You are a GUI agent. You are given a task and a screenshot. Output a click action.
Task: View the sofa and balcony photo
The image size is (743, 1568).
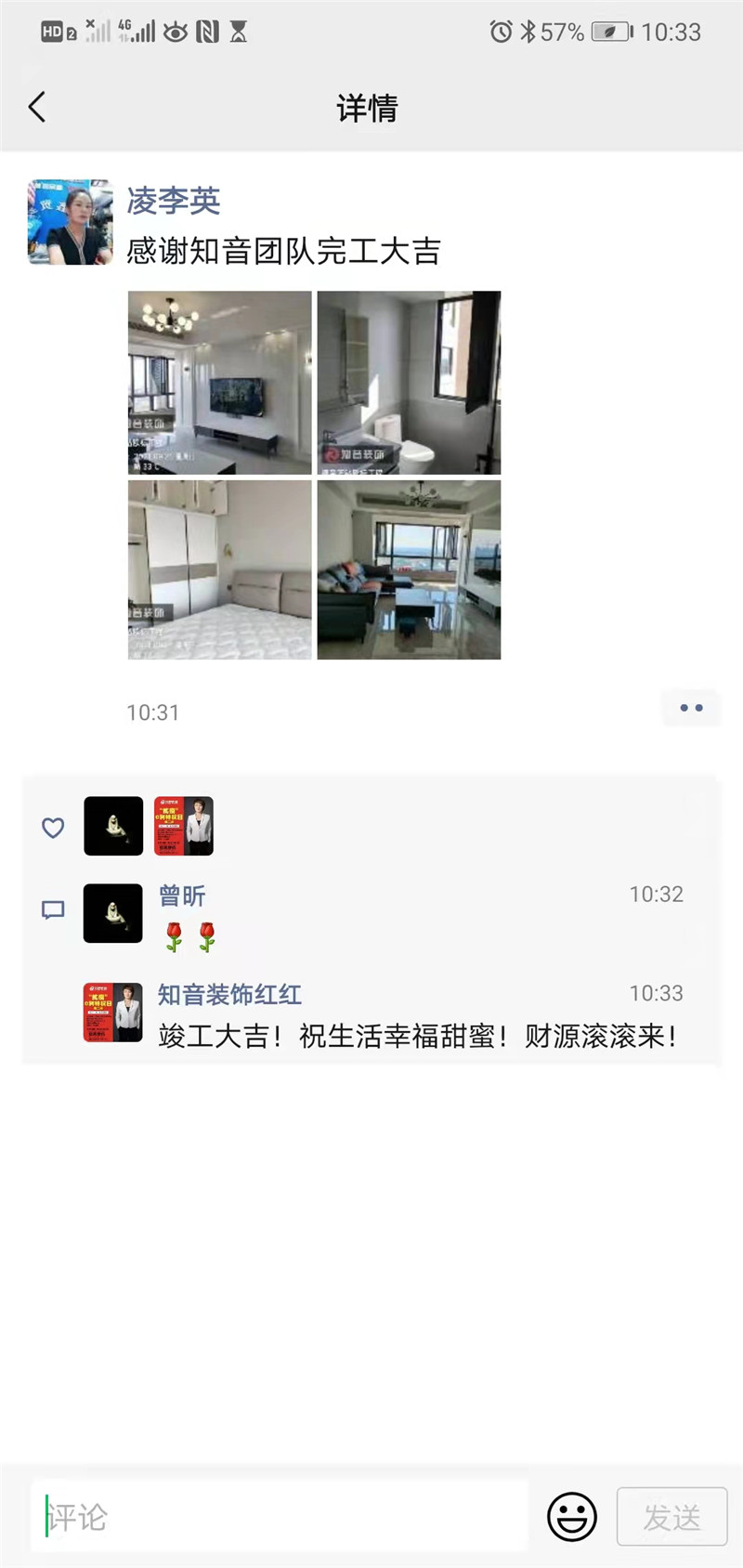pyautogui.click(x=409, y=569)
